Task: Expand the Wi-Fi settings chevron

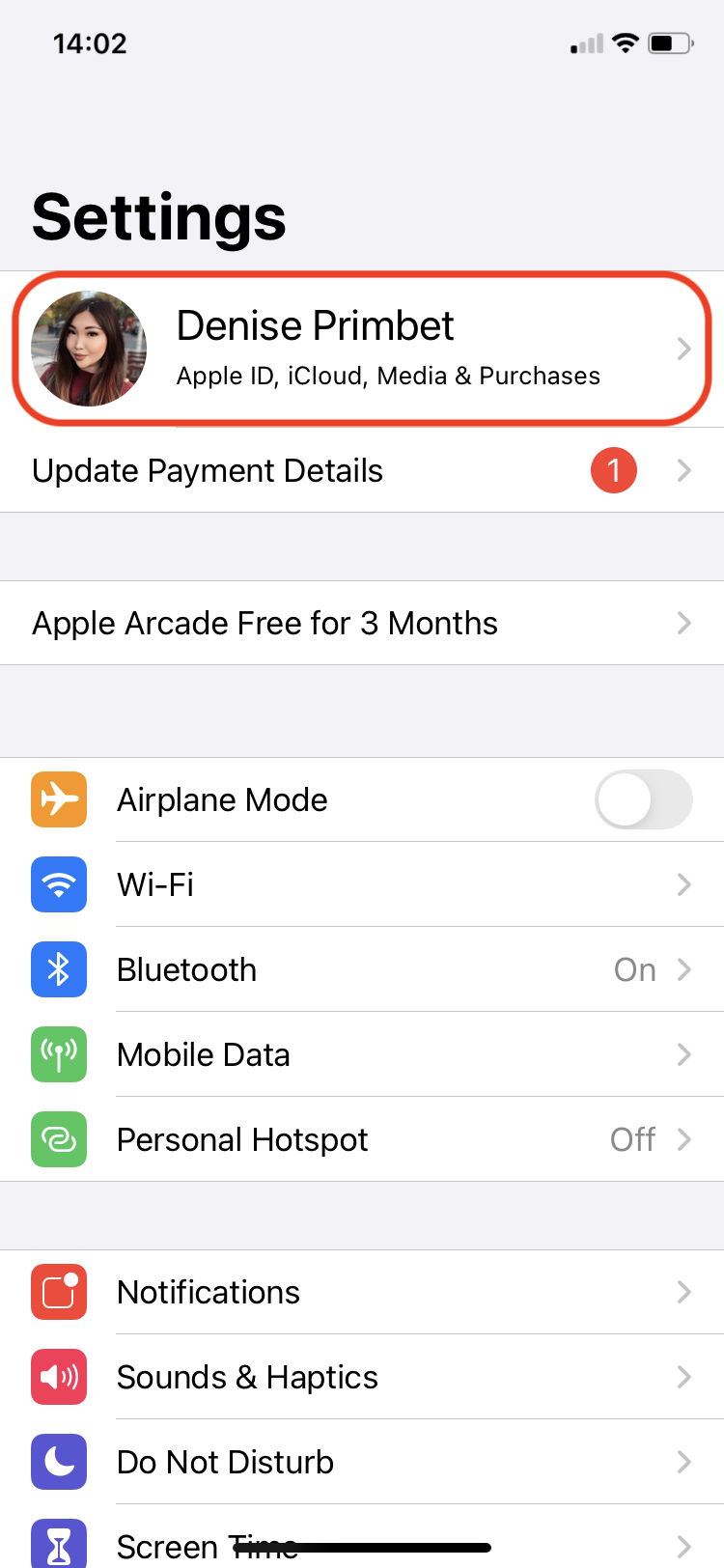Action: (684, 884)
